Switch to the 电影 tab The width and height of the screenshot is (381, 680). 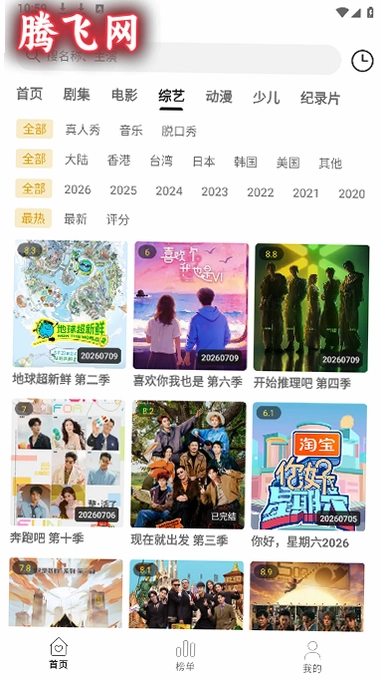[124, 95]
